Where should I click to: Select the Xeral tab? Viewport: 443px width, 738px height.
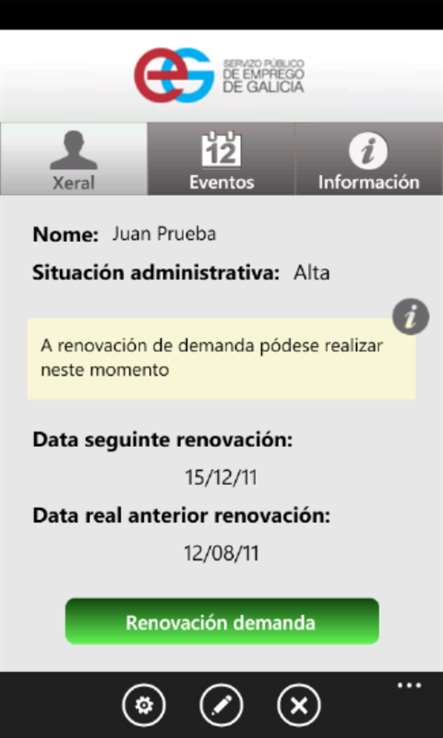click(74, 159)
